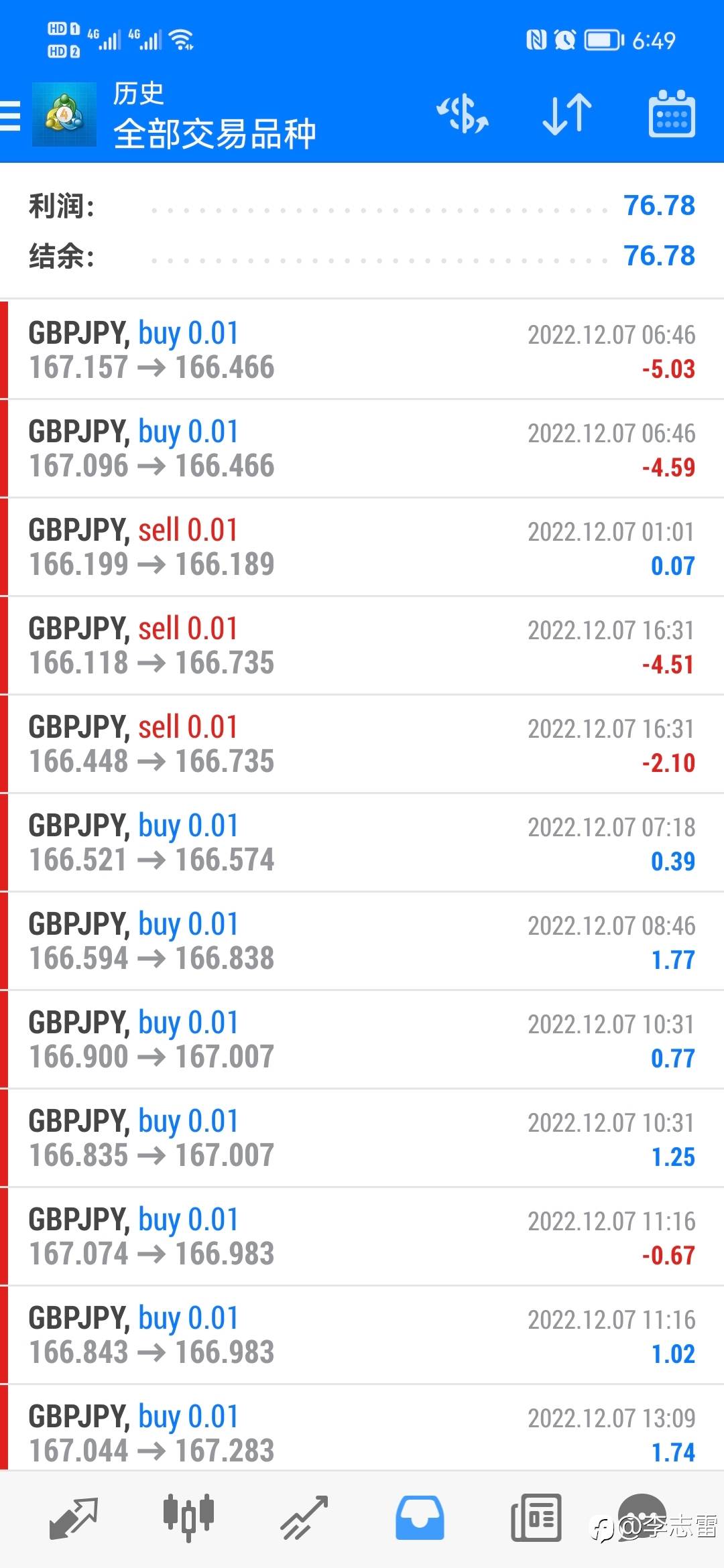Select the GBPJPY buy trade with 1.25 profit
Viewport: 724px width, 1568px height.
coord(362,1138)
